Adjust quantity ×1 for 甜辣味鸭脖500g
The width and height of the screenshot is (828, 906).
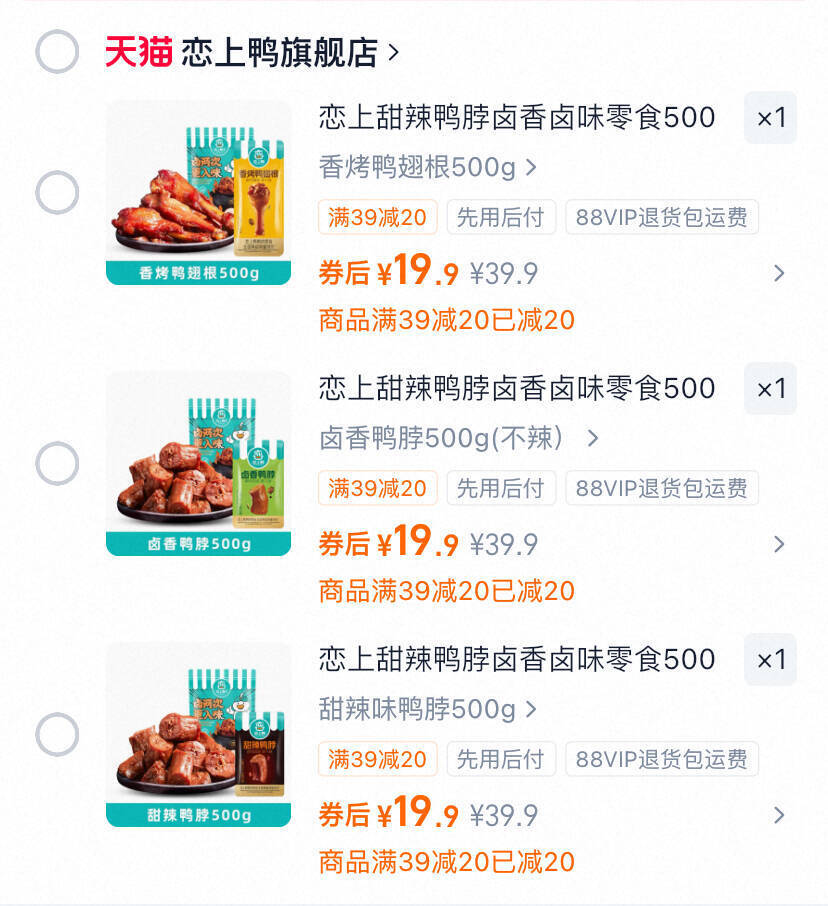click(x=770, y=660)
